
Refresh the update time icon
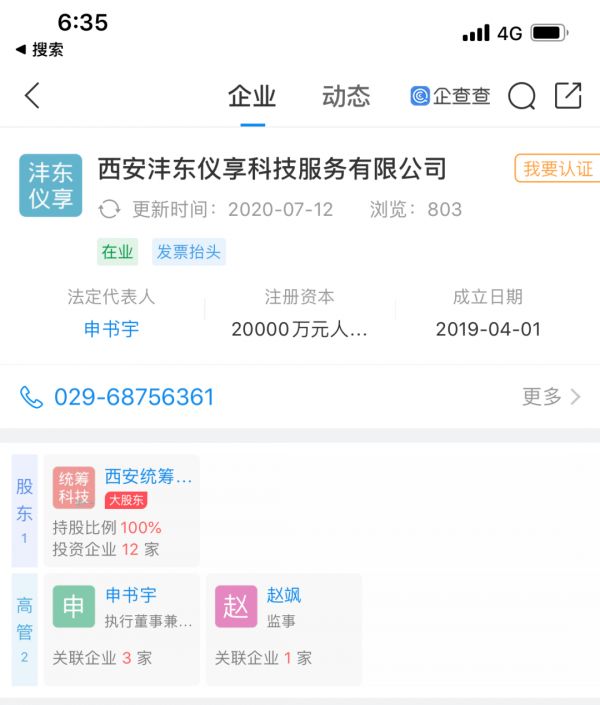coord(109,209)
